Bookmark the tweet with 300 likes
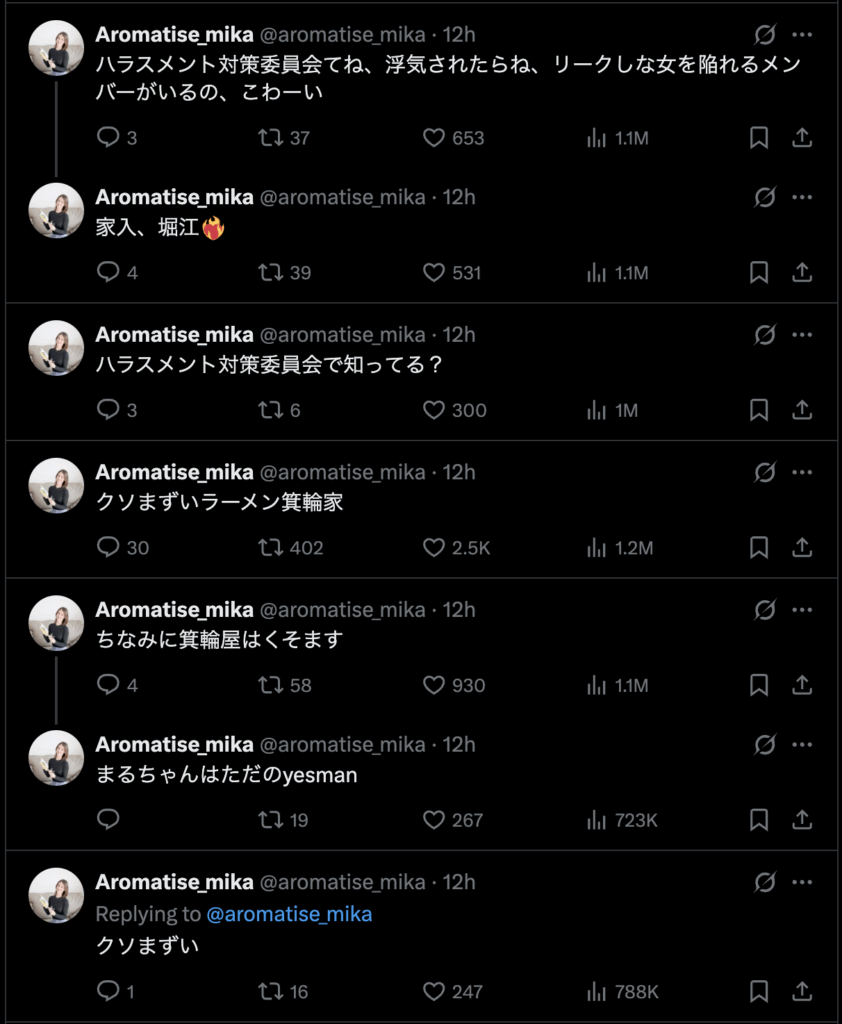 point(759,410)
